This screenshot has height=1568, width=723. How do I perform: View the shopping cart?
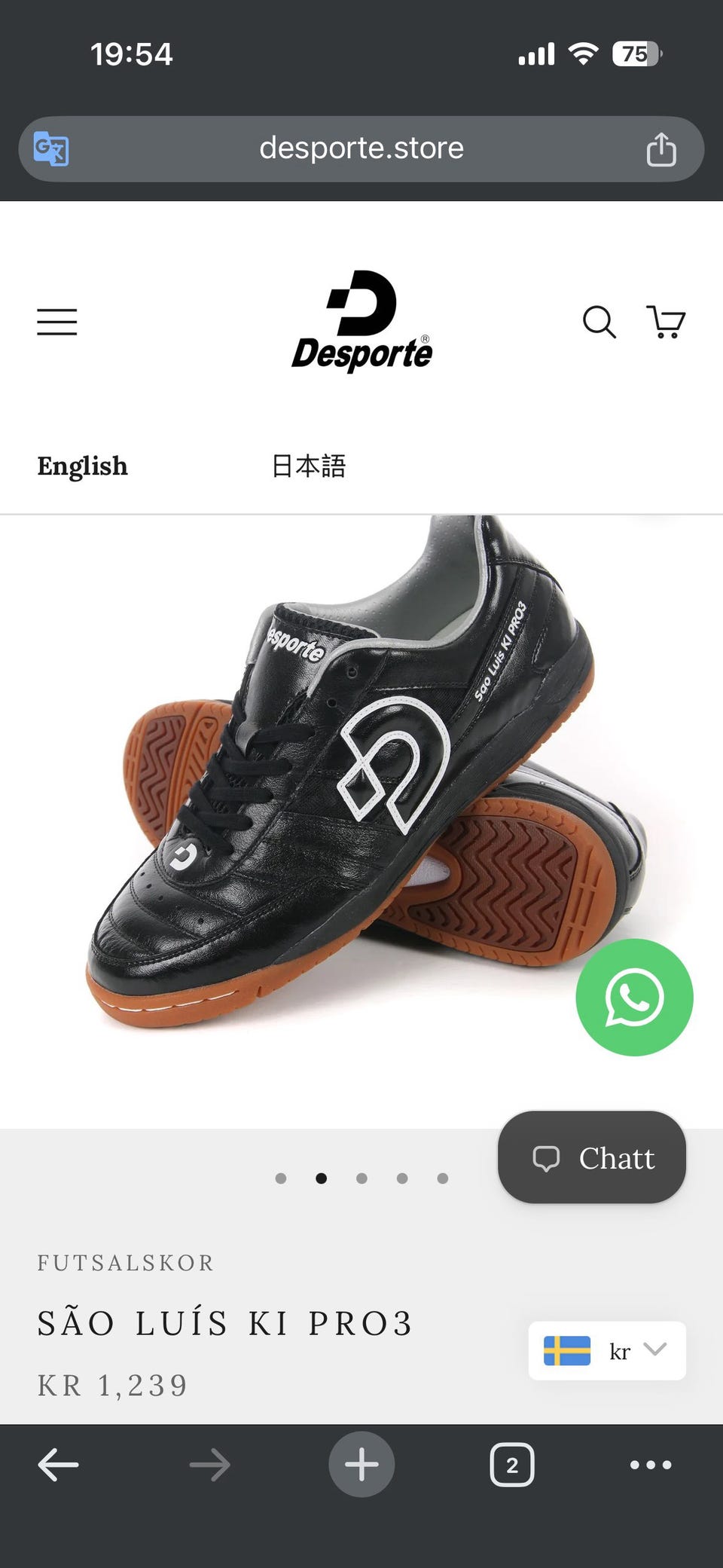coord(666,322)
